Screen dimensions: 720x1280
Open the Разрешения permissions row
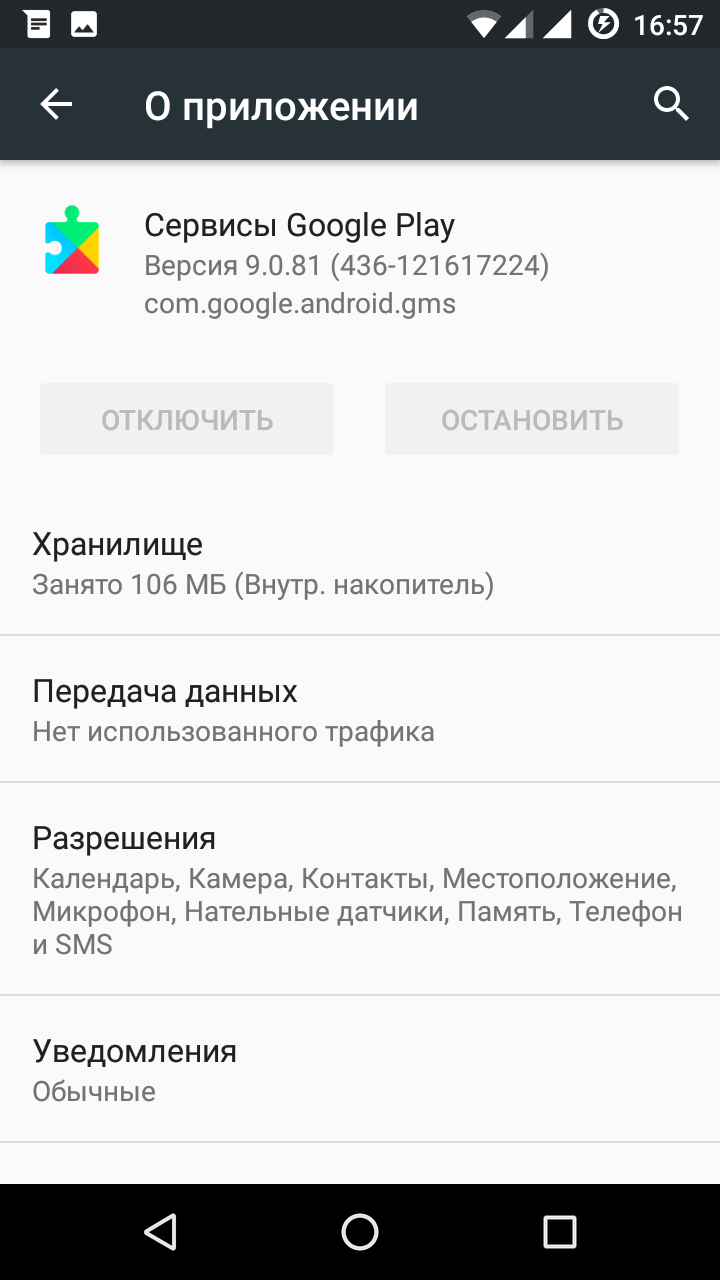[360, 889]
